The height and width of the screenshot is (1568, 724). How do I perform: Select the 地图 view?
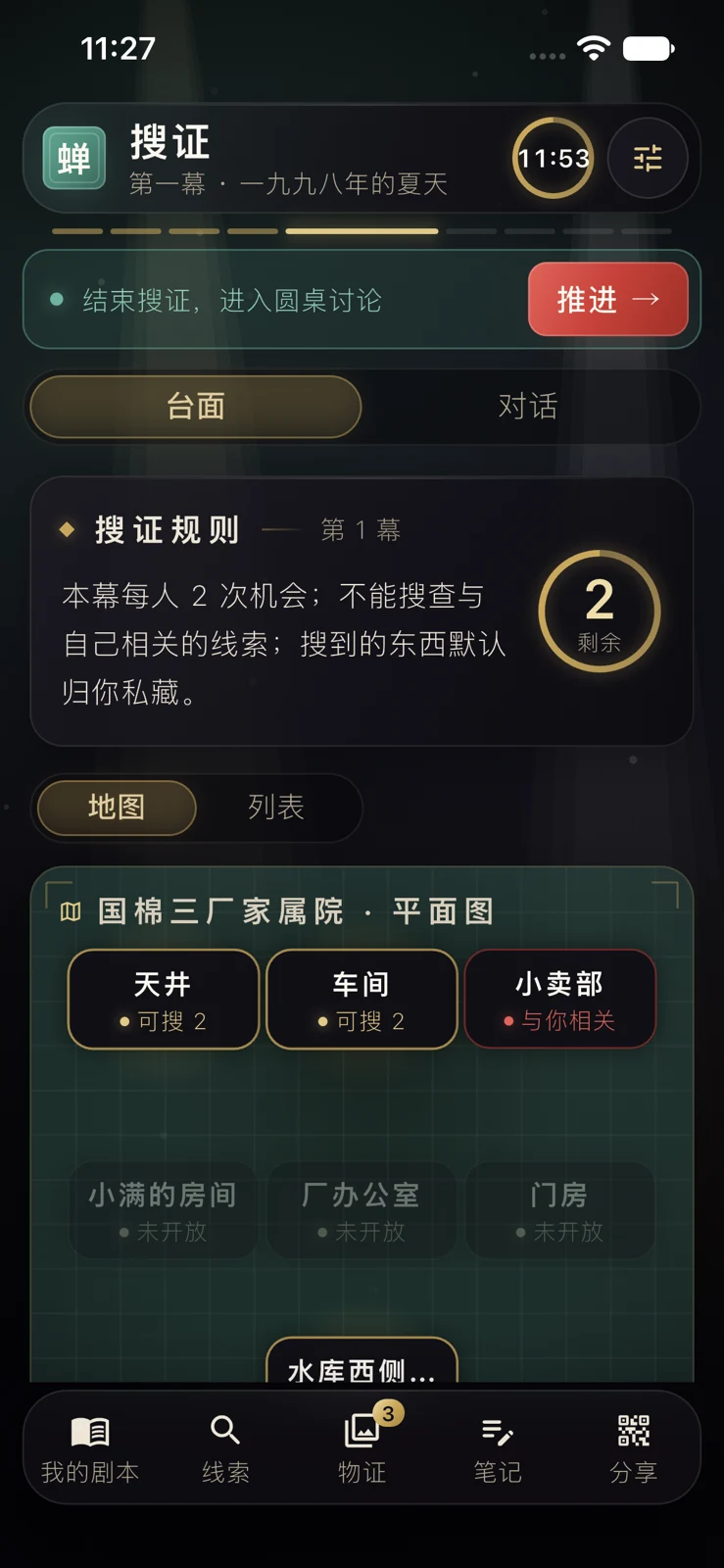117,808
